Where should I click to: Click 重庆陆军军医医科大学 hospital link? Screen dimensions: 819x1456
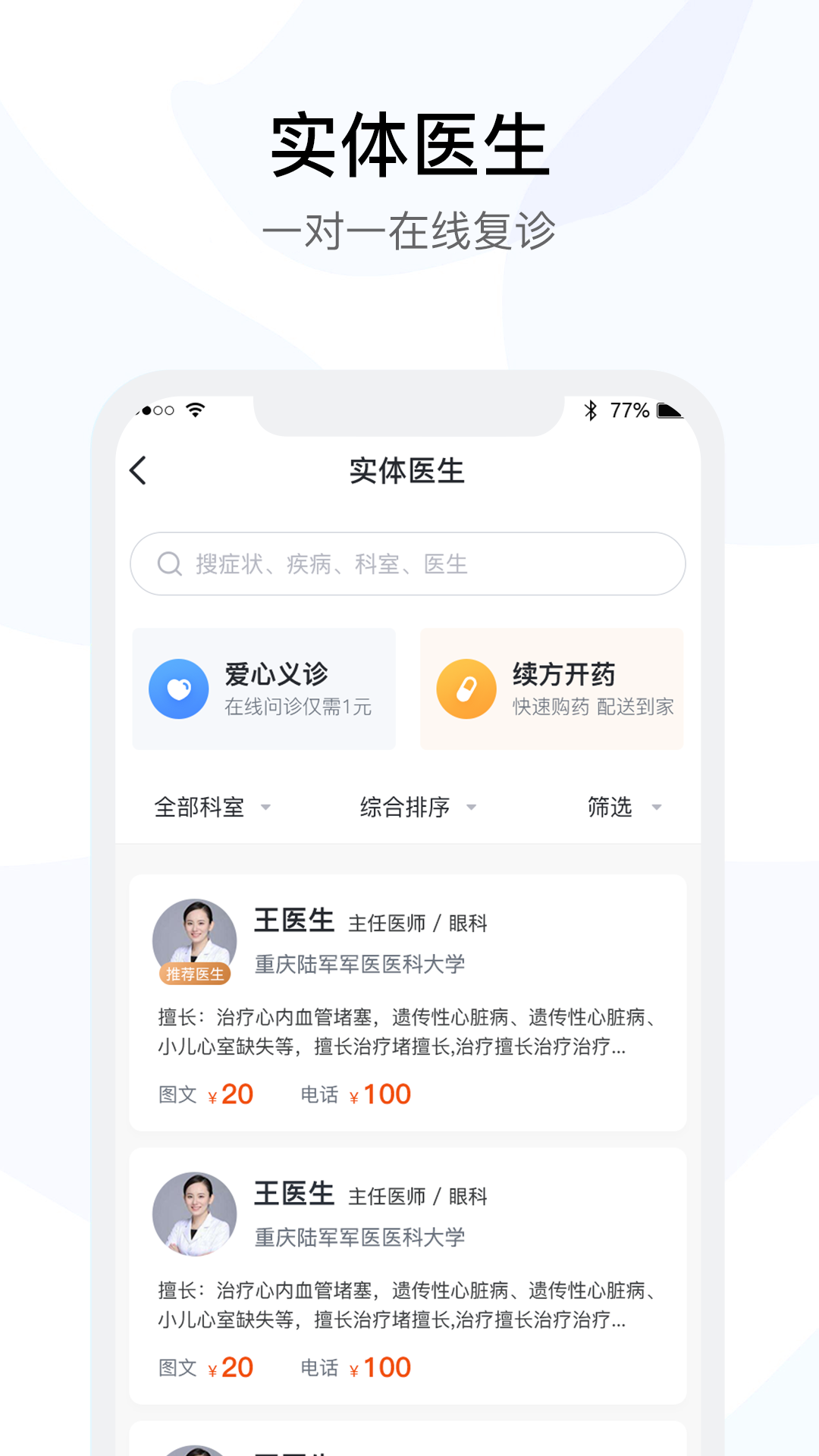(x=360, y=964)
